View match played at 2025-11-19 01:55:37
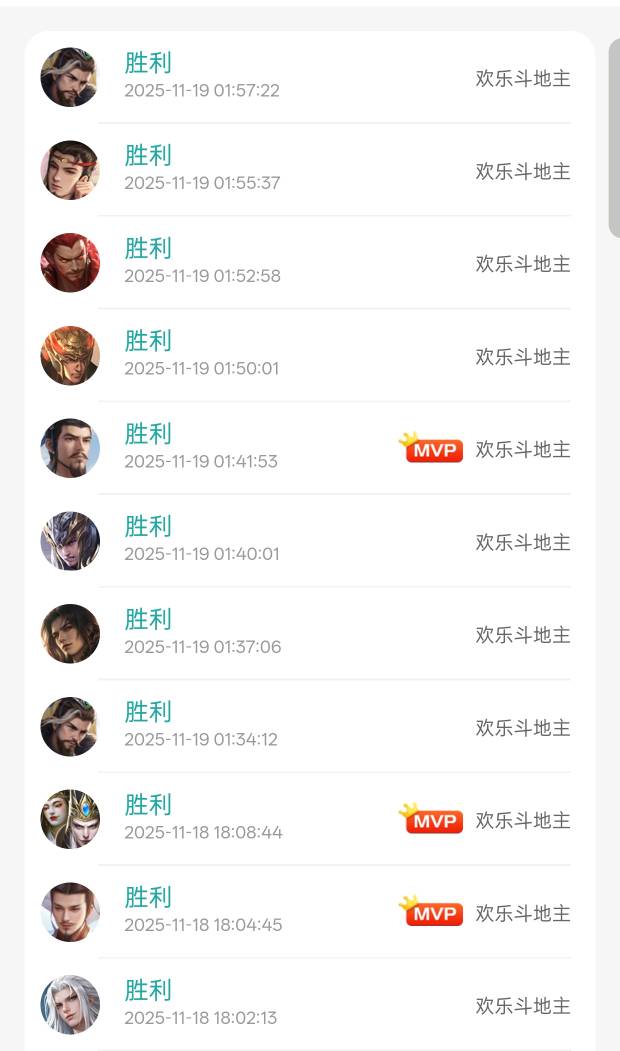 pyautogui.click(x=310, y=170)
